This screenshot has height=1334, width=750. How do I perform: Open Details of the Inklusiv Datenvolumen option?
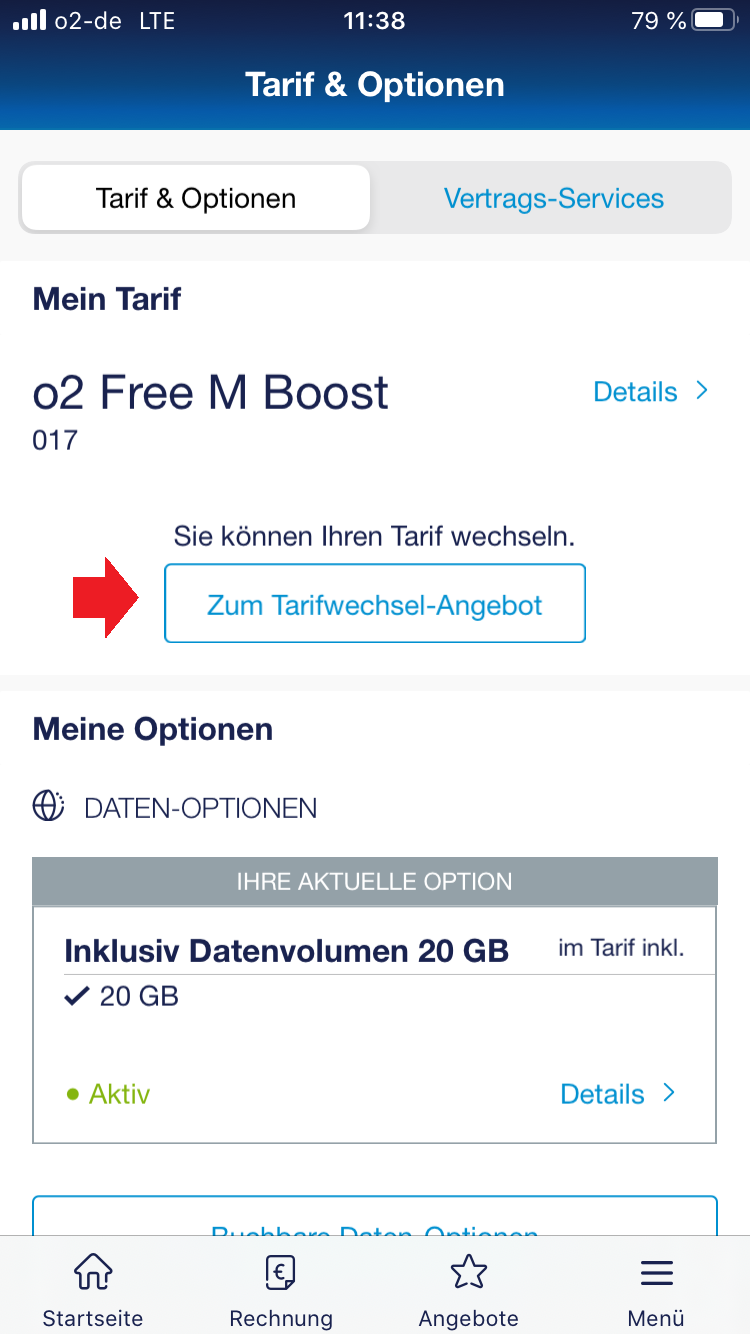click(x=618, y=1093)
